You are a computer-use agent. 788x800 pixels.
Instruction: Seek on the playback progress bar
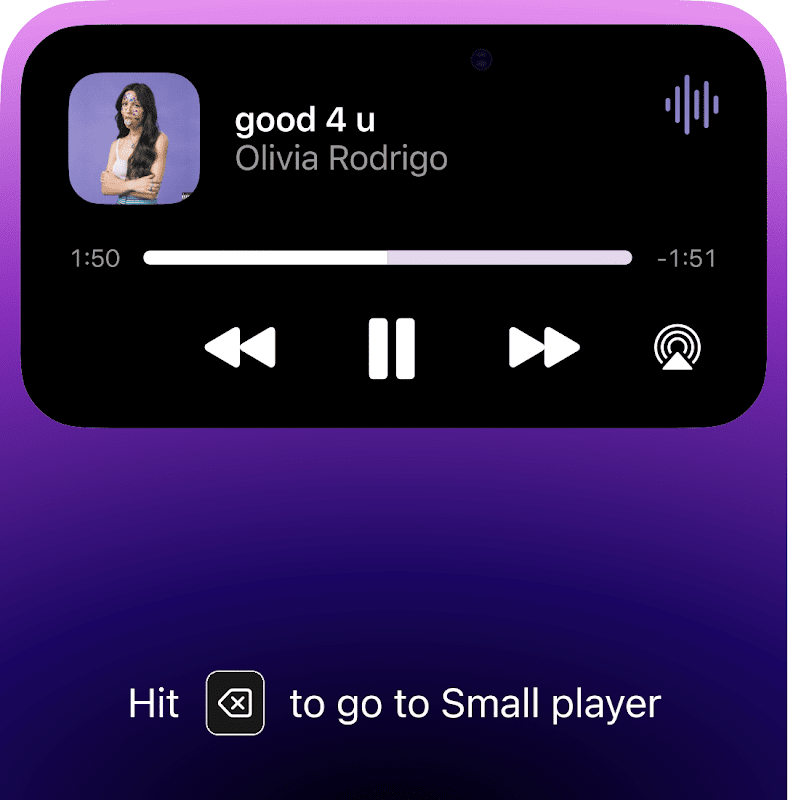(x=388, y=258)
